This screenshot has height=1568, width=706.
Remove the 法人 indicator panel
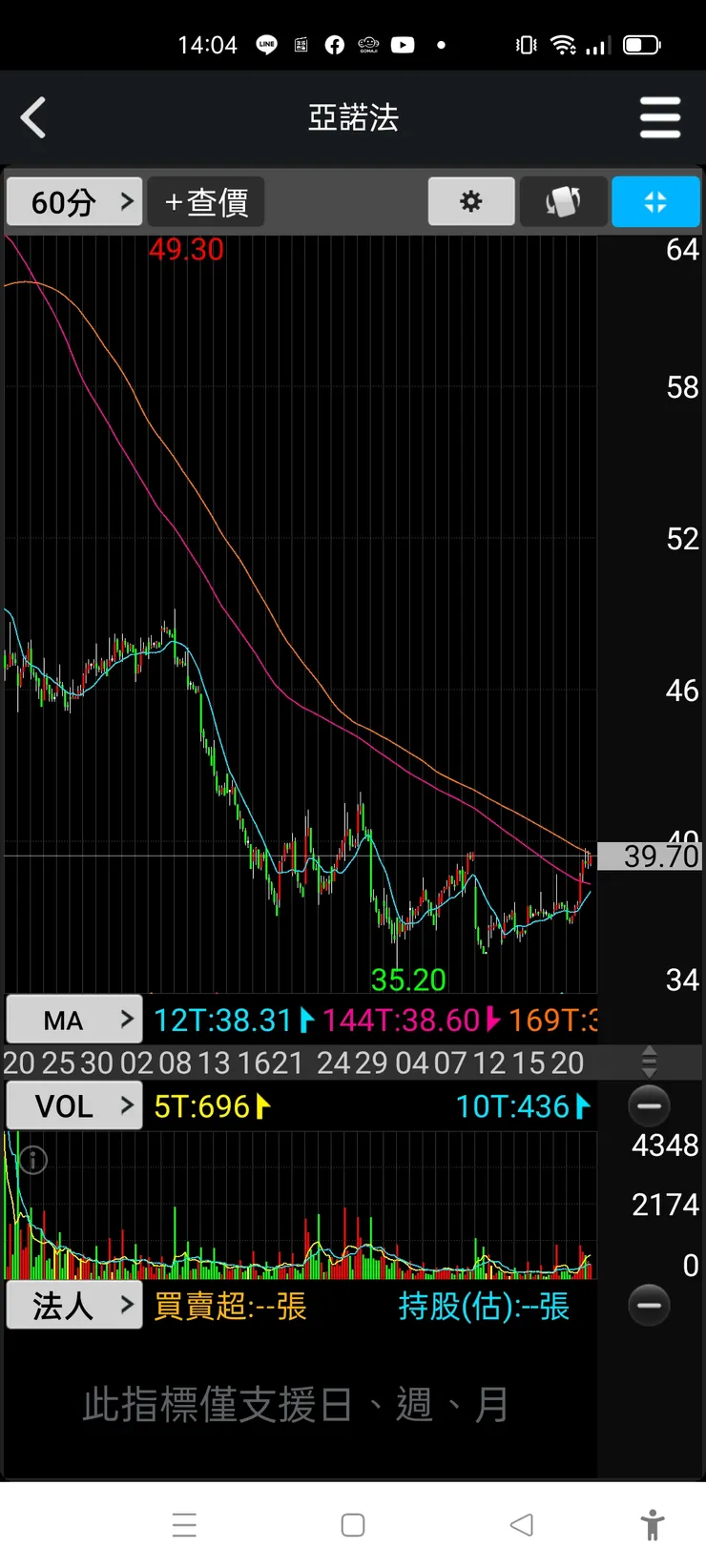click(650, 1305)
